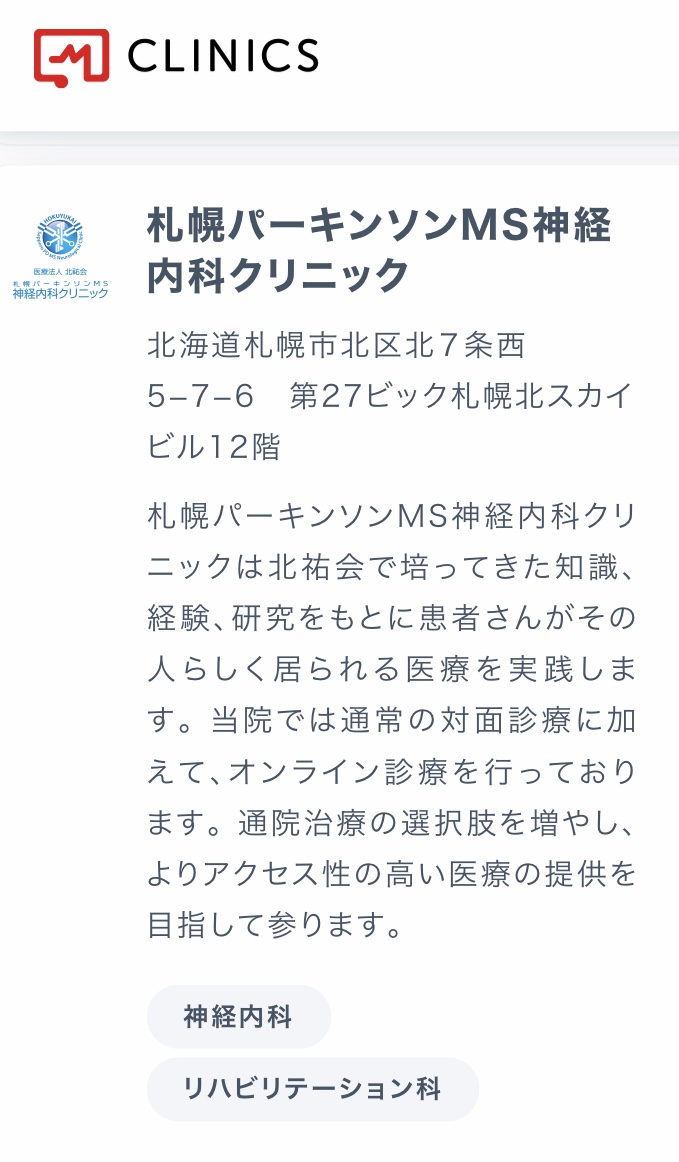The image size is (679, 1162).
Task: Select the 神経内科 chip
Action: (238, 1017)
